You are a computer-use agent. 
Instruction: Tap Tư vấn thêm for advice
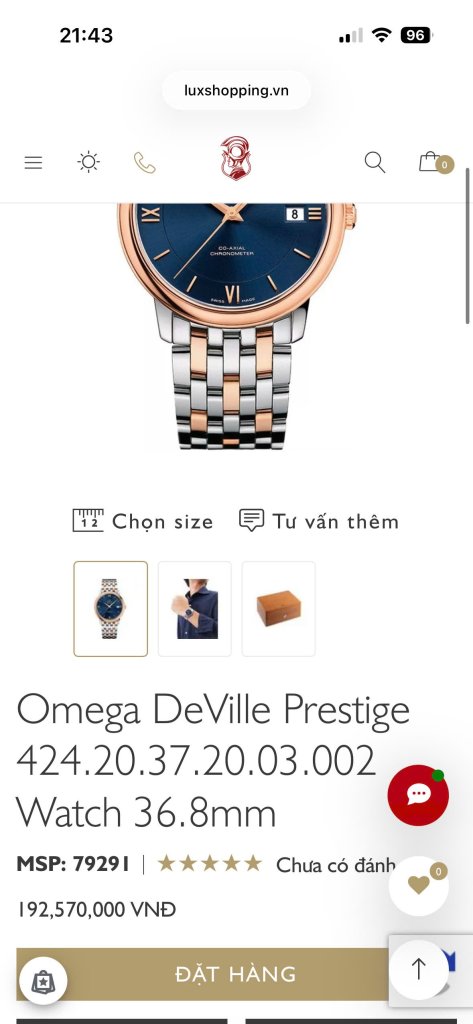pos(319,521)
